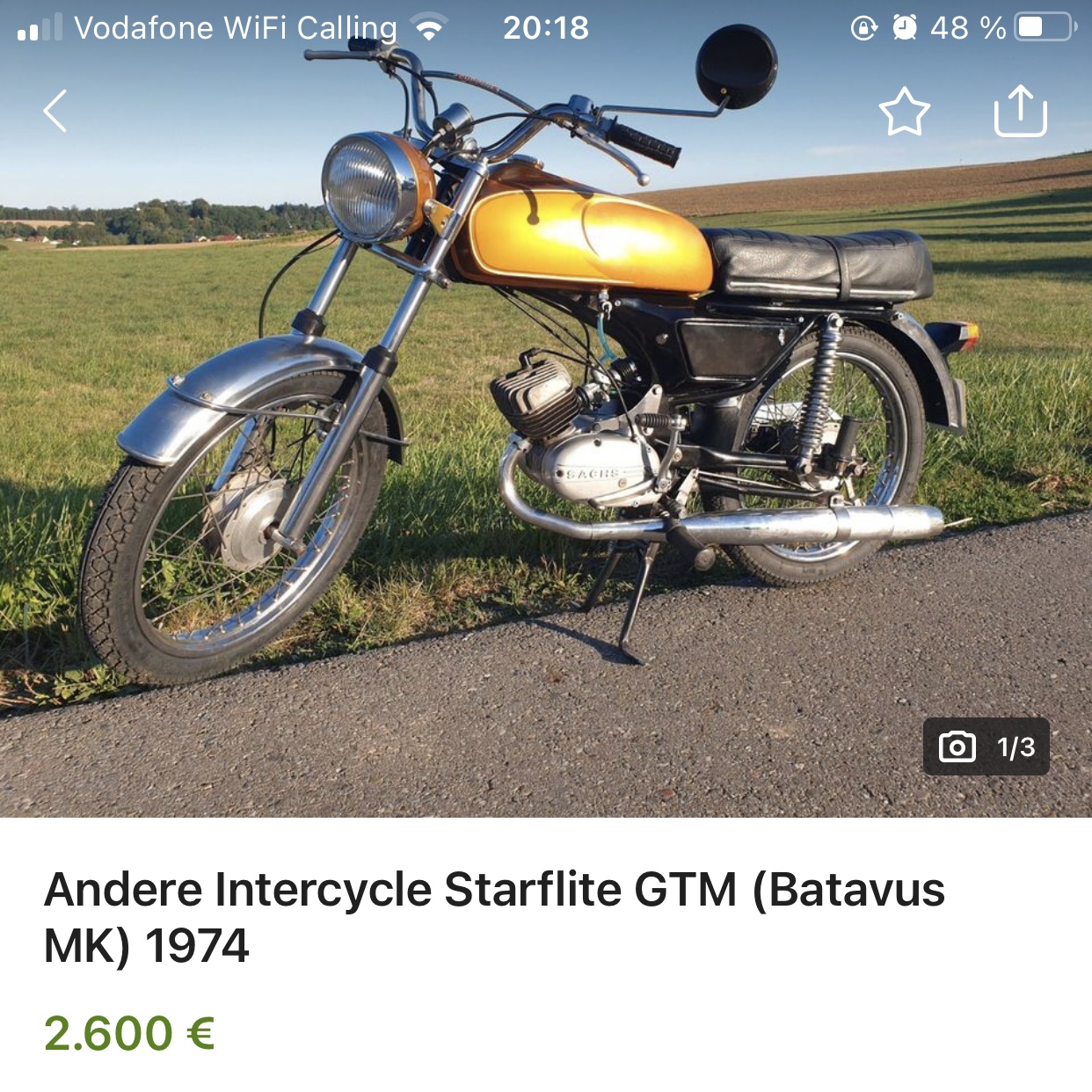This screenshot has height=1092, width=1092.
Task: Tap the 1/3 photo counter badge
Action: [986, 746]
